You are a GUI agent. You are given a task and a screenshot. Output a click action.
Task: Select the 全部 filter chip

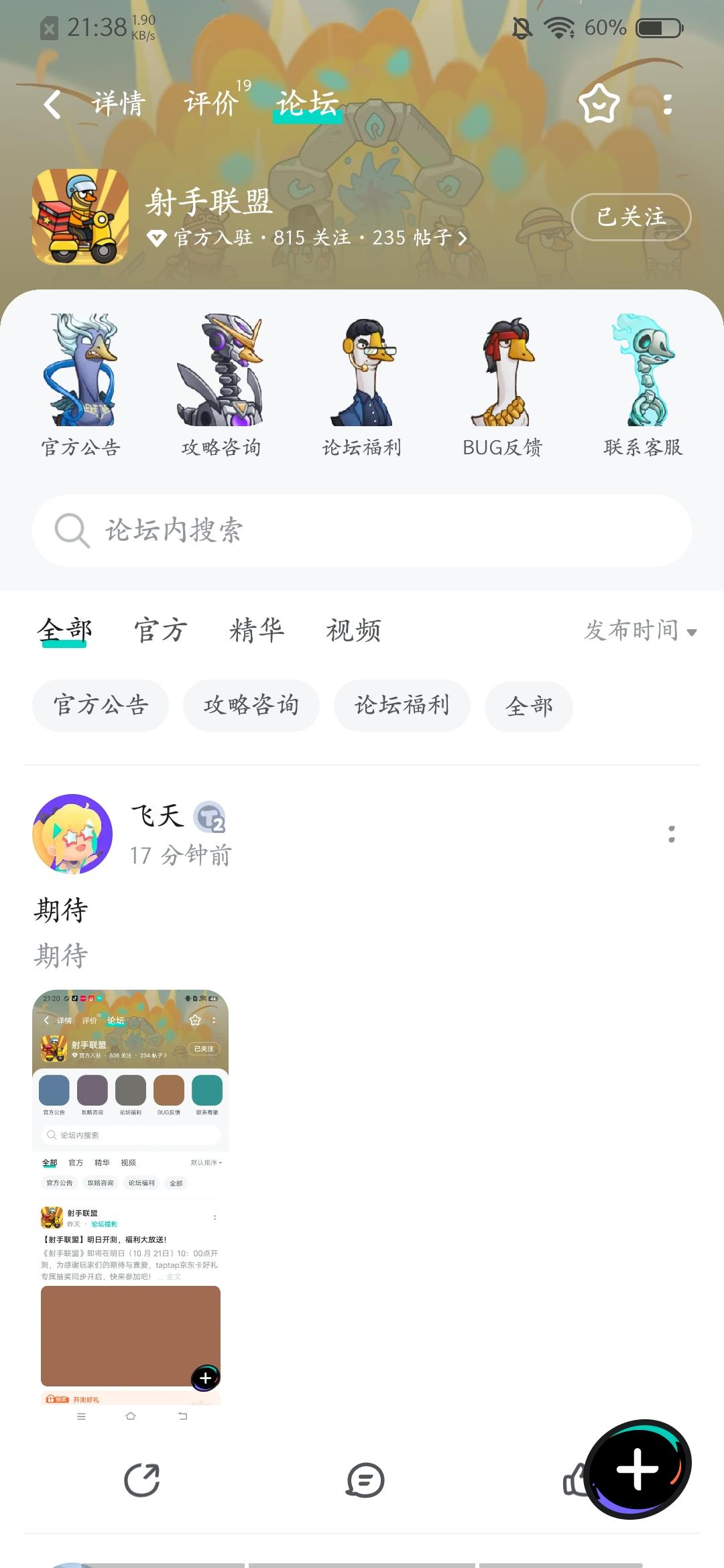click(x=529, y=706)
